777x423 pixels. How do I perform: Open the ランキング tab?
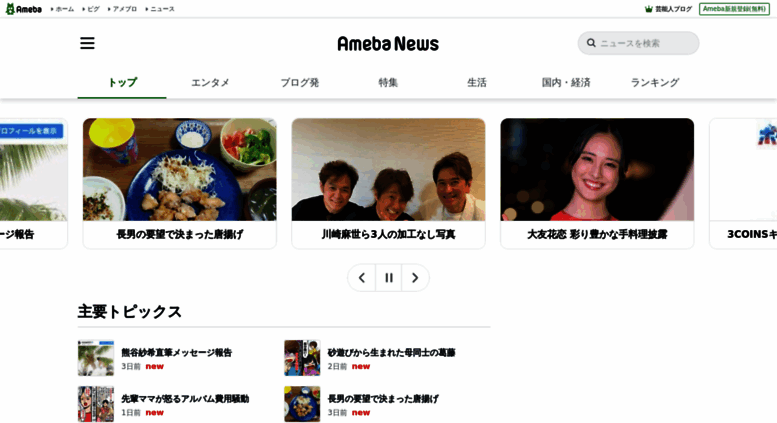[654, 82]
